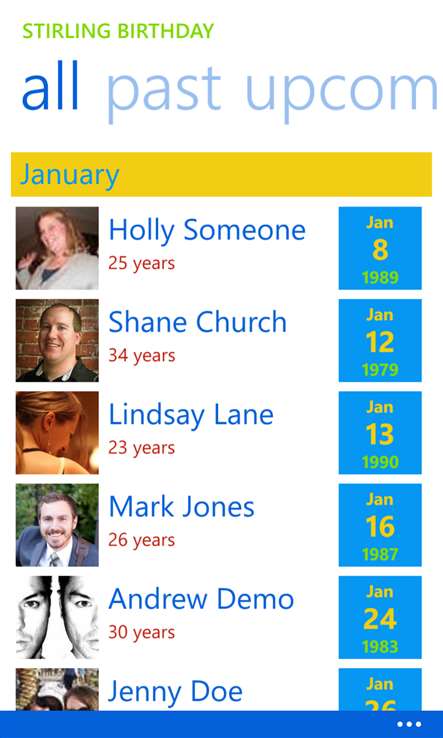Select the all tab
443x738 pixels.
(50, 87)
